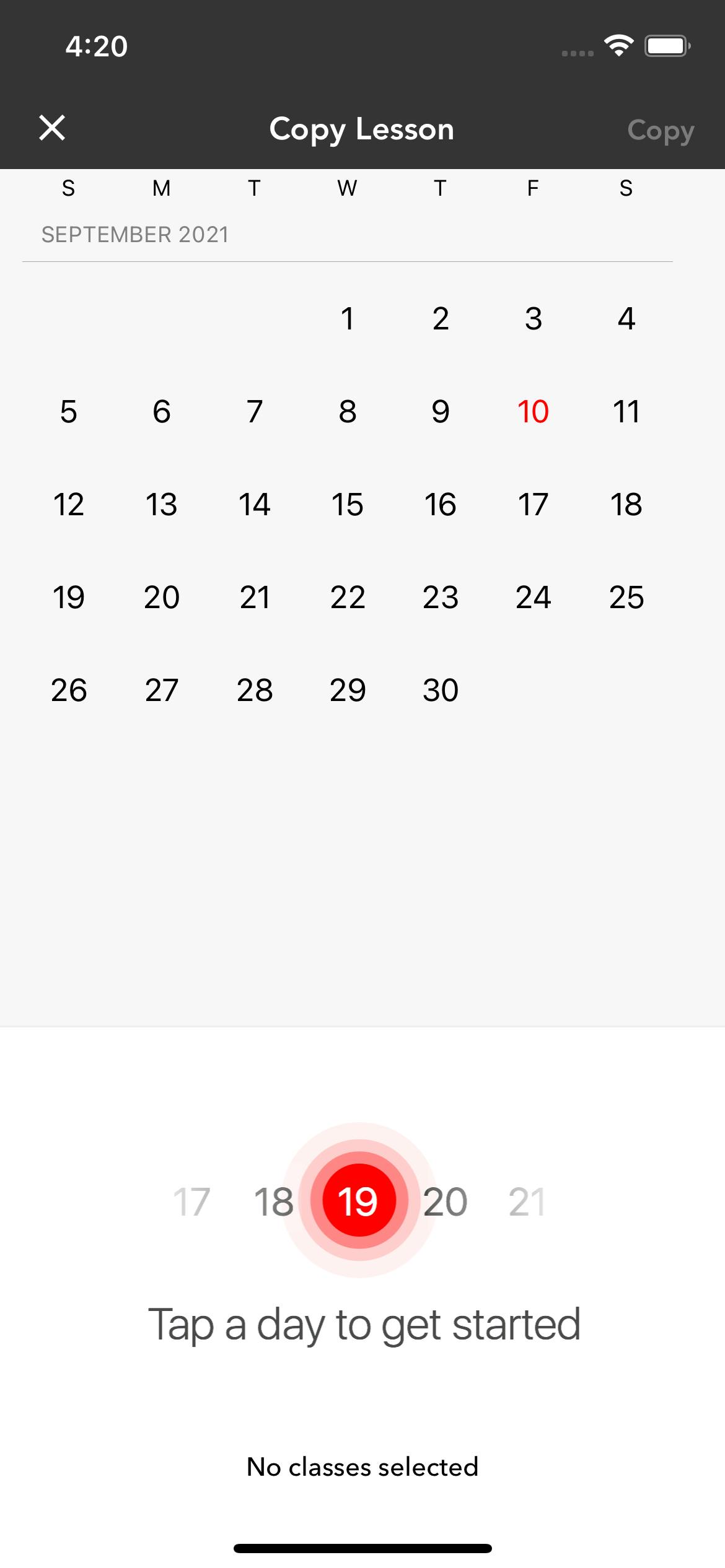Tap the Copy button in header
725x1568 pixels.
click(x=661, y=131)
